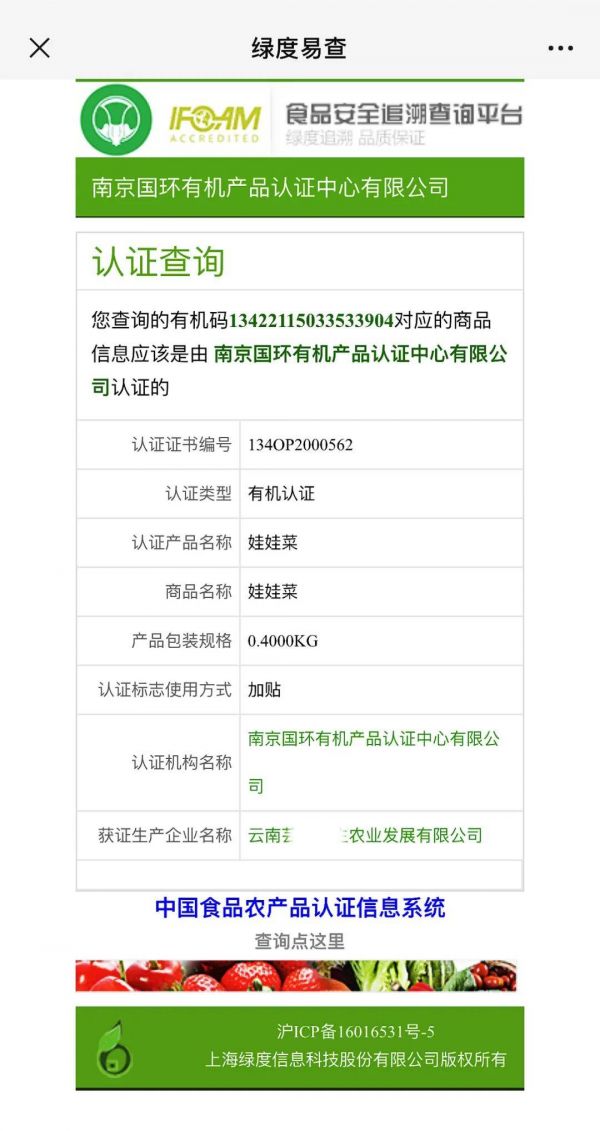Open the 南京国环有机产品认证中心有限公司 certification body link
Screen dimensions: 600x1131
click(374, 762)
